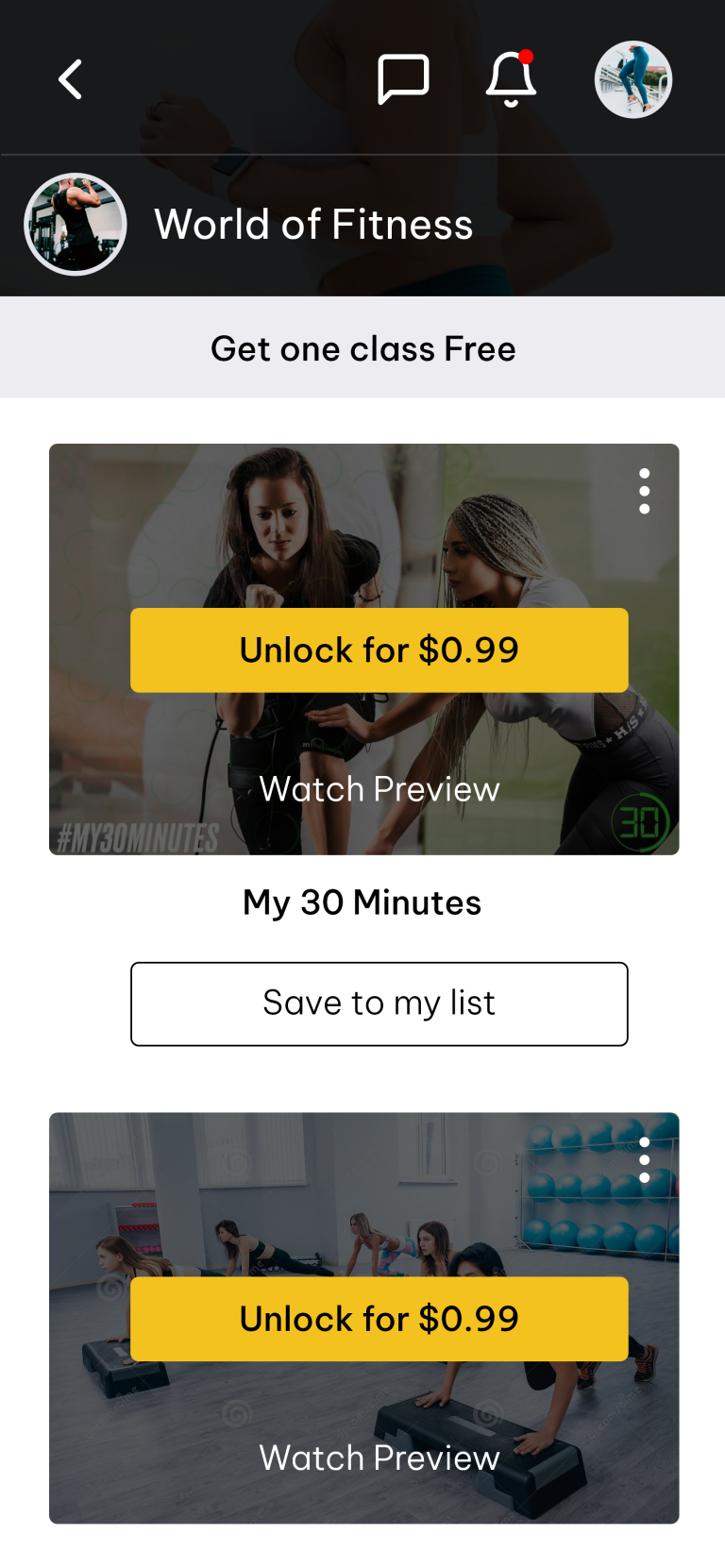Go back using the top-left arrow
Viewport: 725px width, 1568px height.
coord(71,79)
